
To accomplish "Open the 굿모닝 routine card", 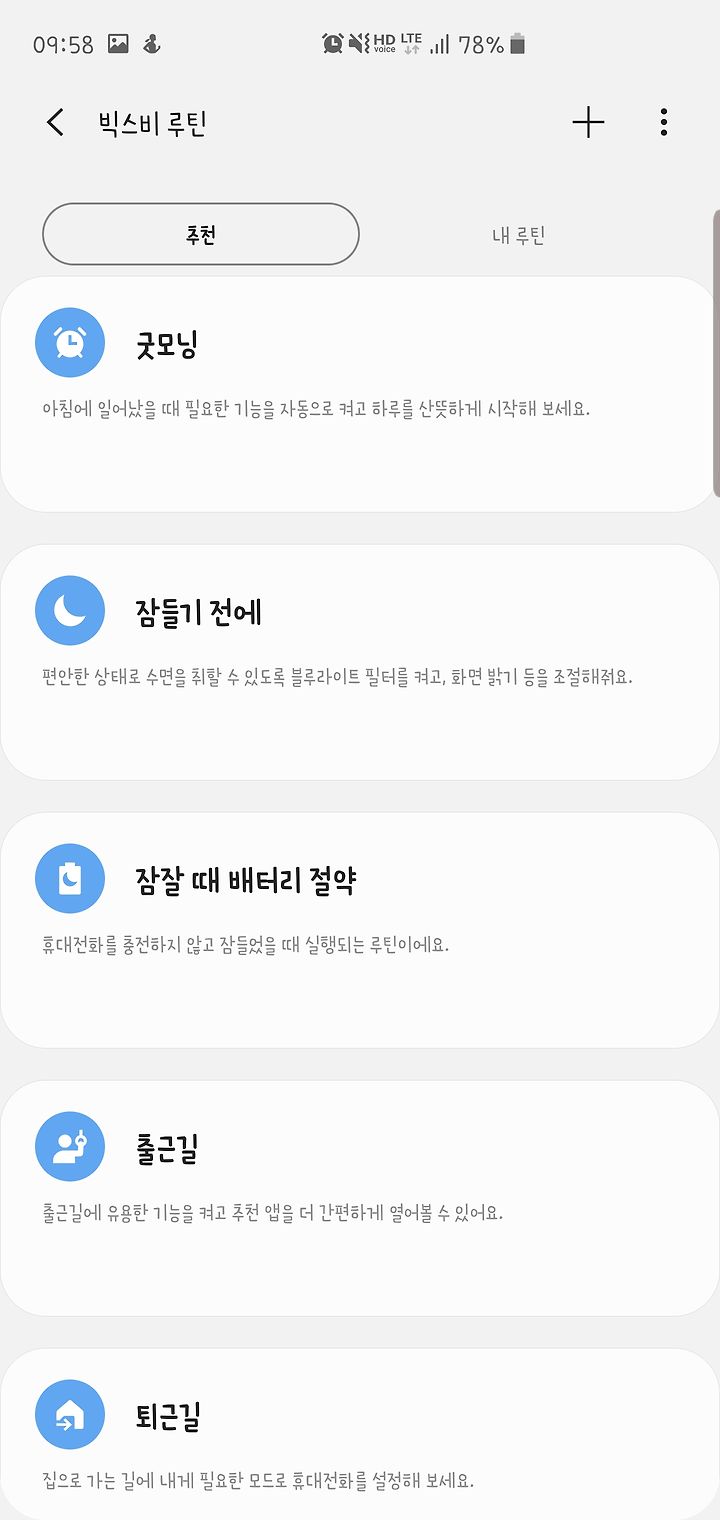I will [360, 395].
